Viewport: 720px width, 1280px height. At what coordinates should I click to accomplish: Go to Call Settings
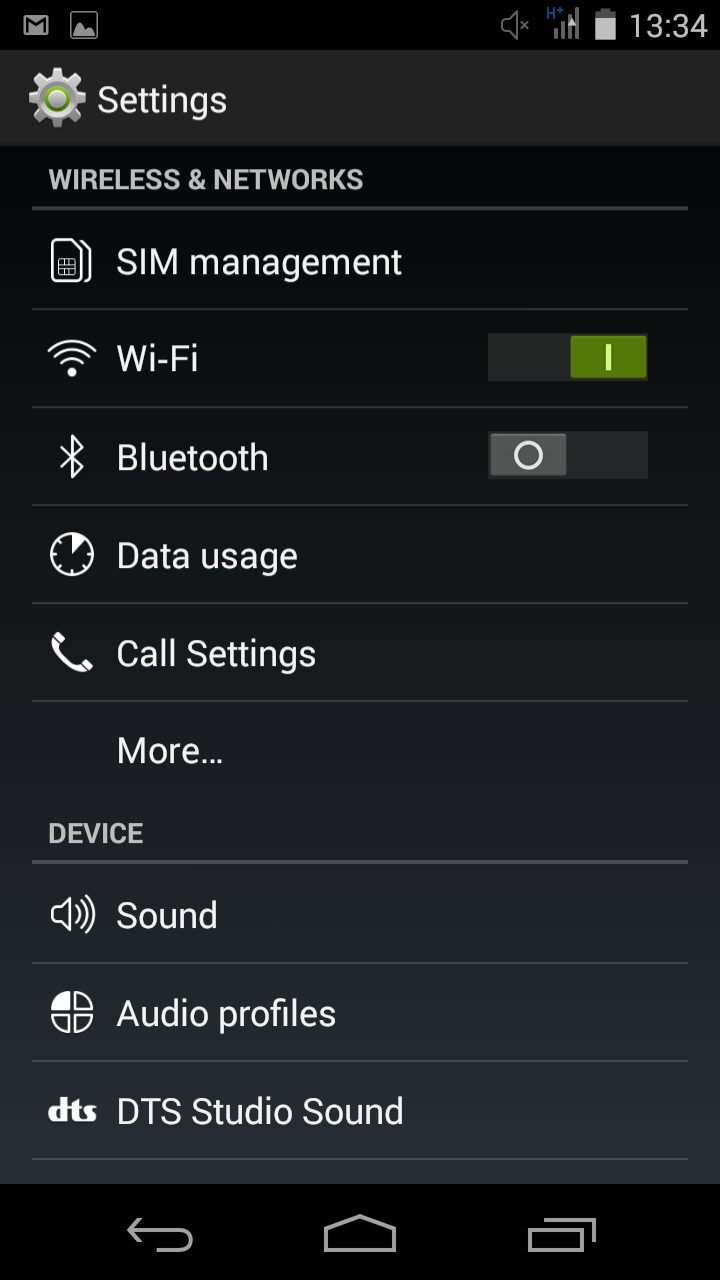(360, 653)
